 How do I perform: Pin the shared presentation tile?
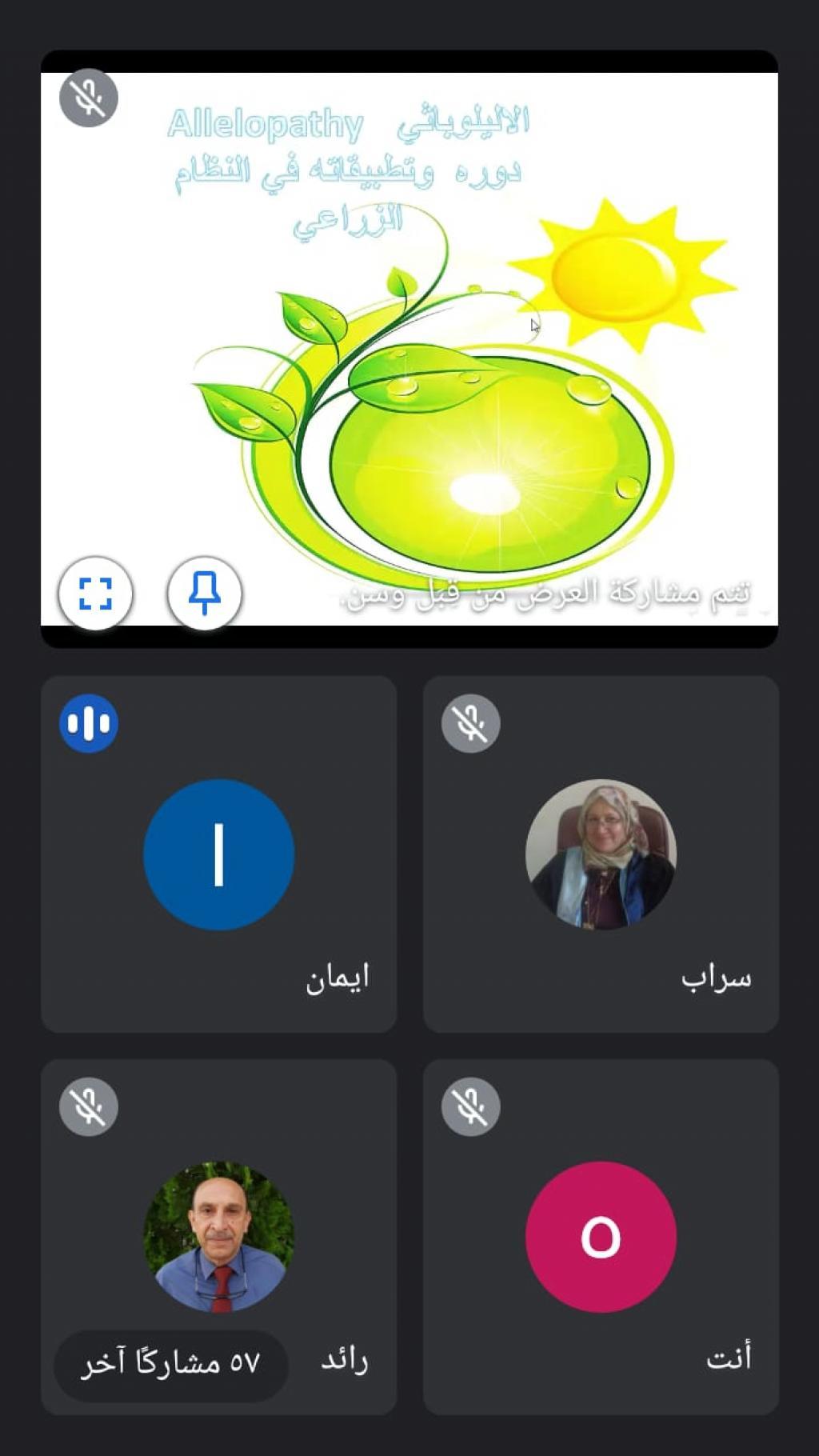[204, 594]
